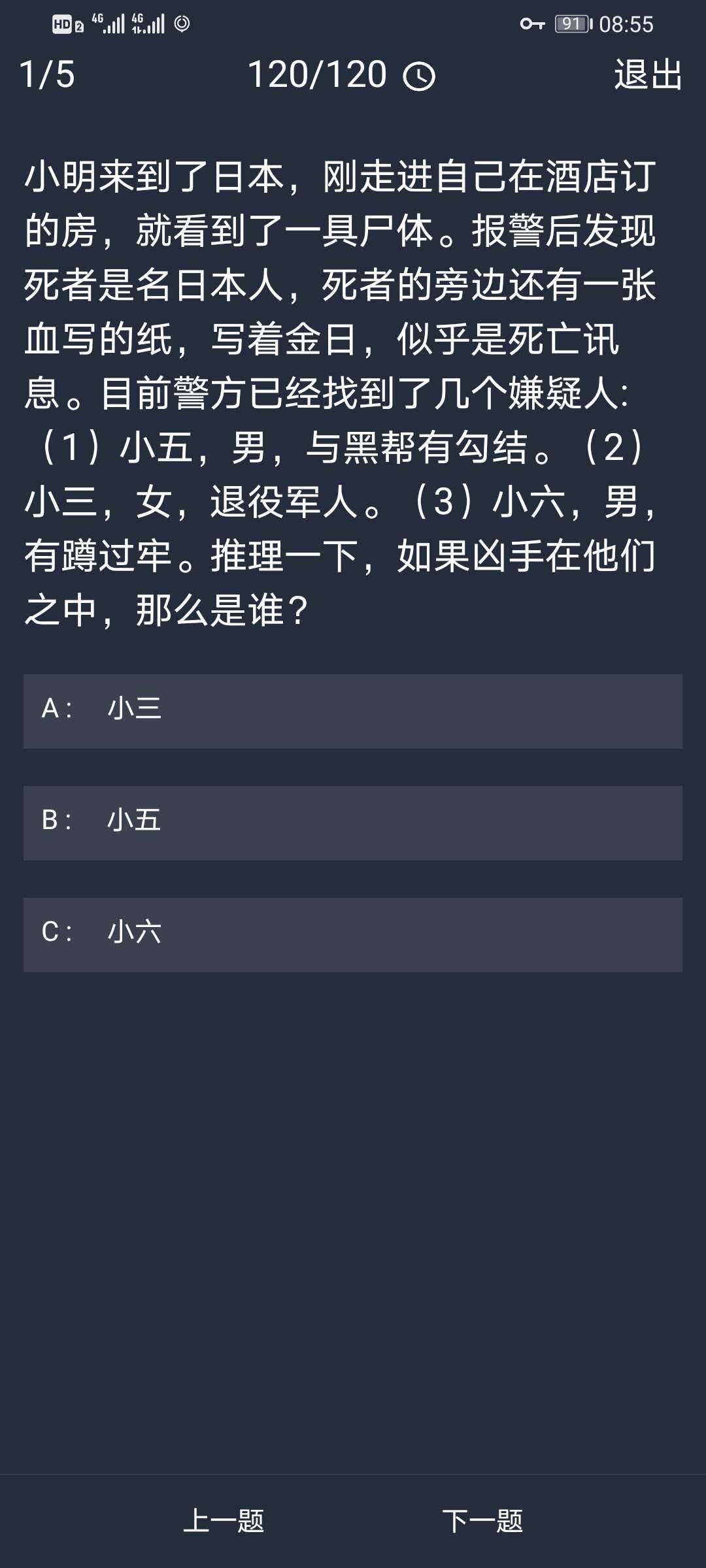Viewport: 706px width, 1568px height.
Task: Go back with 上一题
Action: pos(224,1521)
